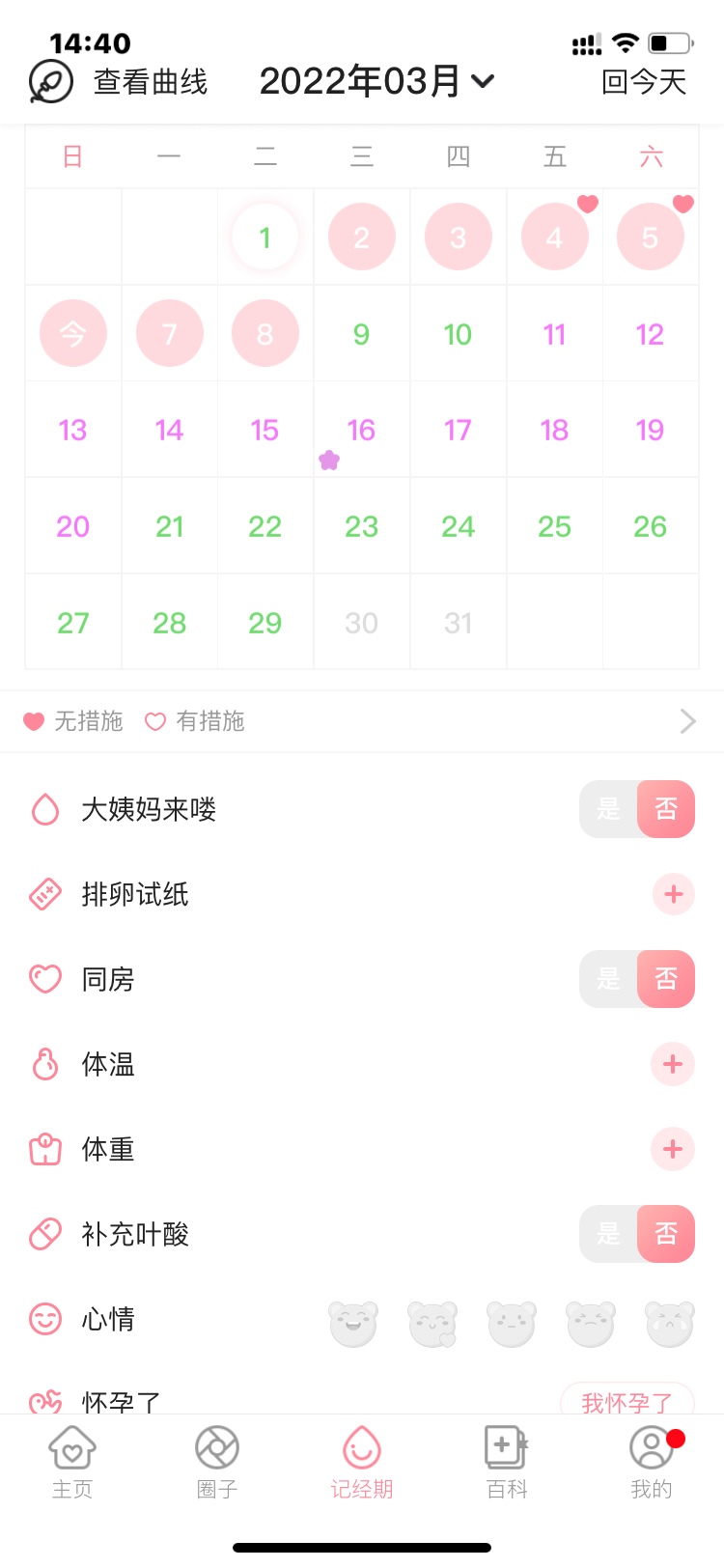Tap 回今天 to return to today

click(x=643, y=82)
